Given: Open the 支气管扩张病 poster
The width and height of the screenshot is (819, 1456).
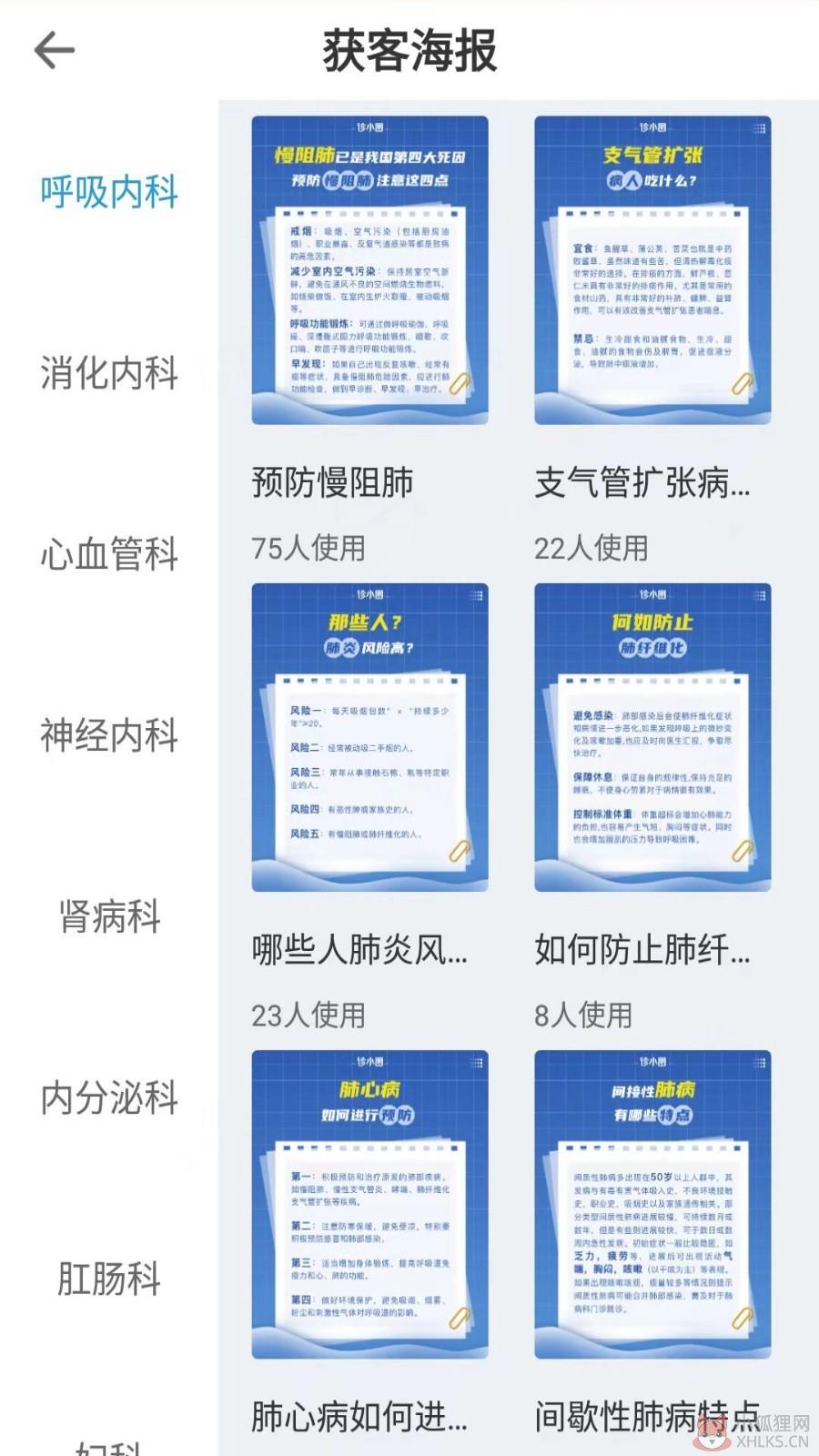Looking at the screenshot, I should pos(652,270).
